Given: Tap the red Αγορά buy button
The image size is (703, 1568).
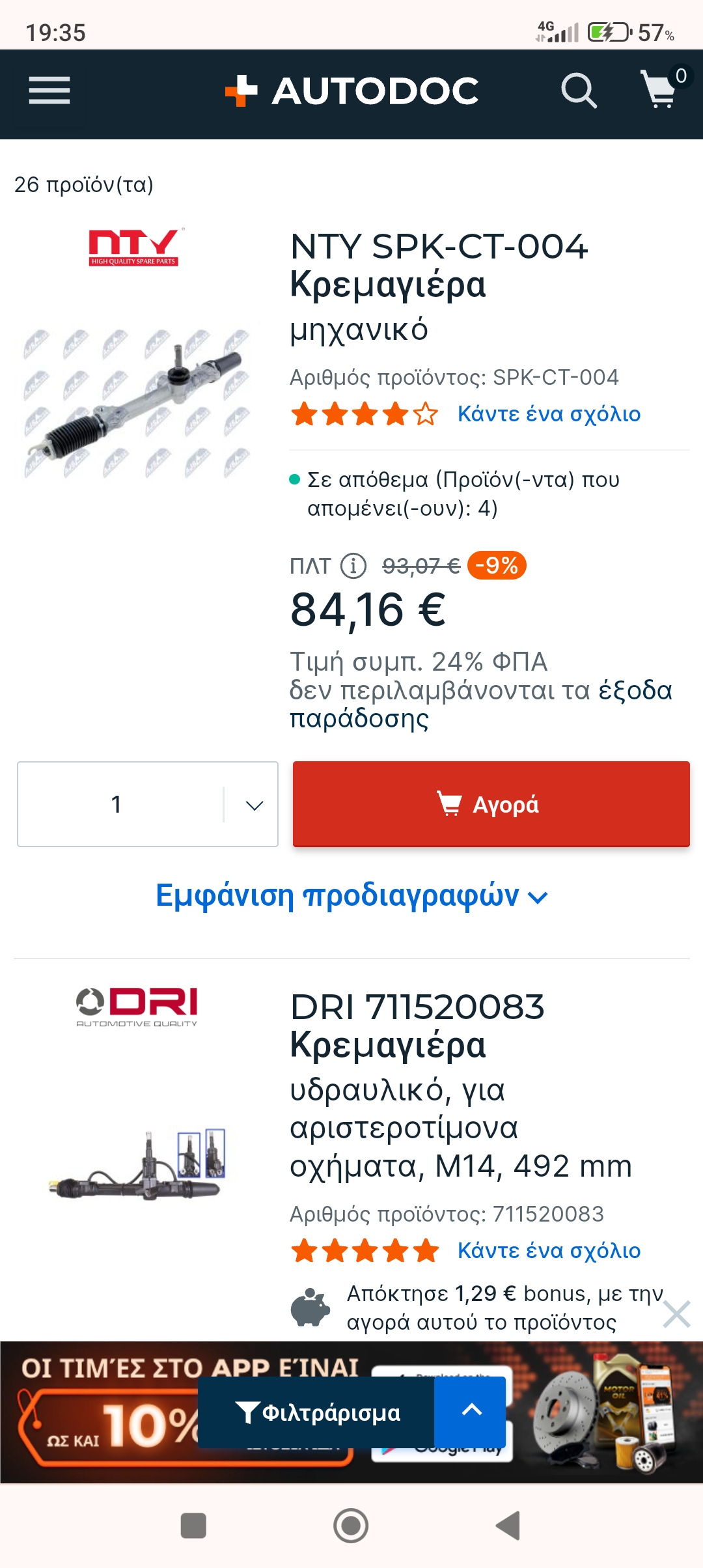Looking at the screenshot, I should (x=491, y=804).
